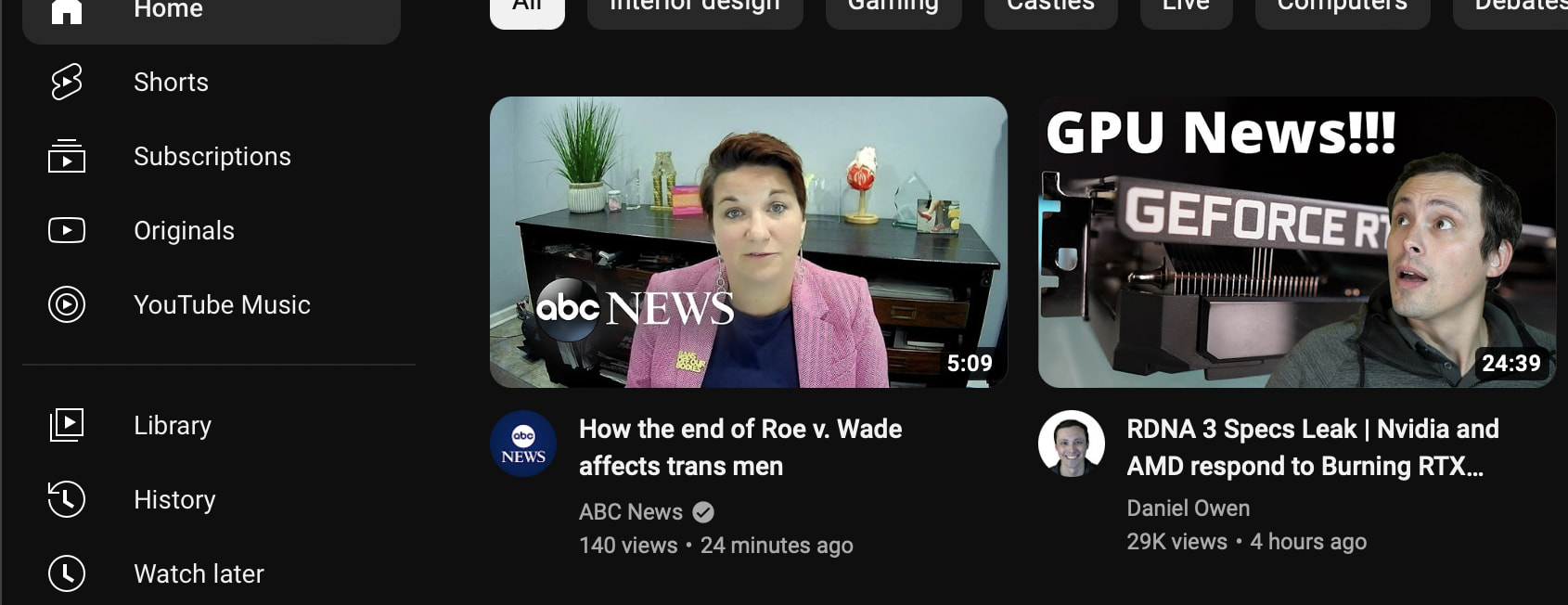Open Originals in the sidebar
Screen dimensions: 1568x605
[184, 231]
